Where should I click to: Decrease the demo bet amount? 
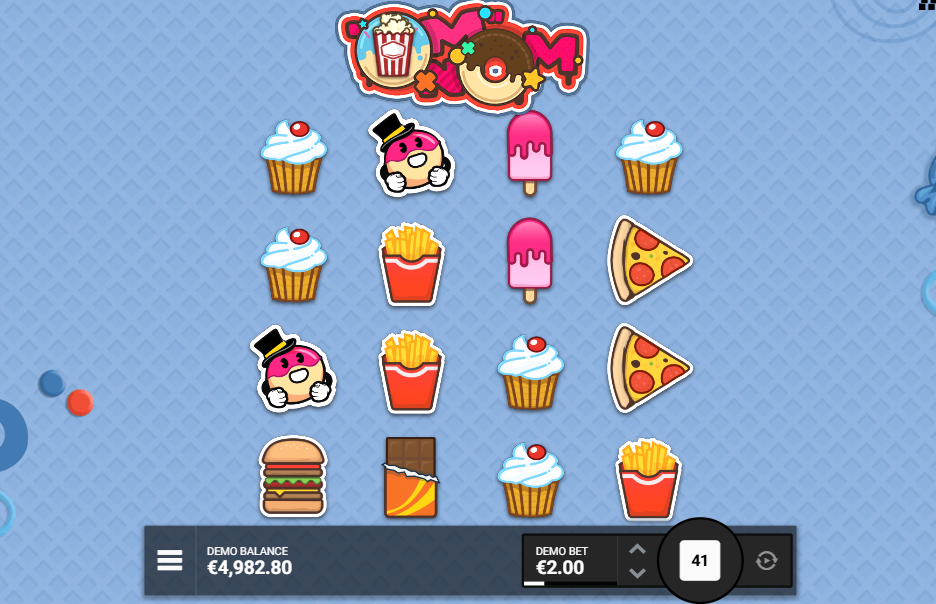point(638,573)
